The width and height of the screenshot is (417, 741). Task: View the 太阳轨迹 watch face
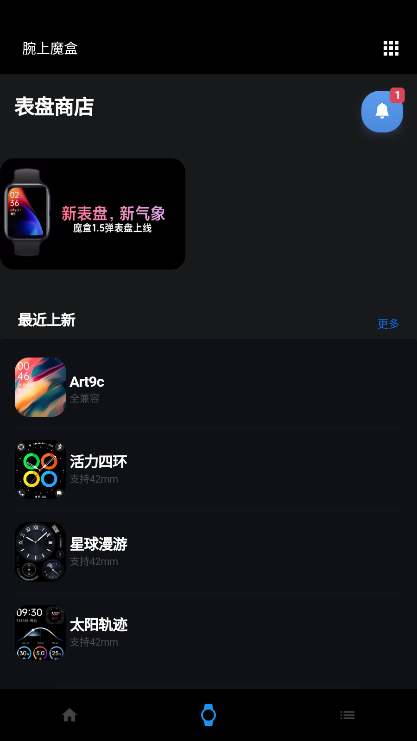(x=208, y=633)
